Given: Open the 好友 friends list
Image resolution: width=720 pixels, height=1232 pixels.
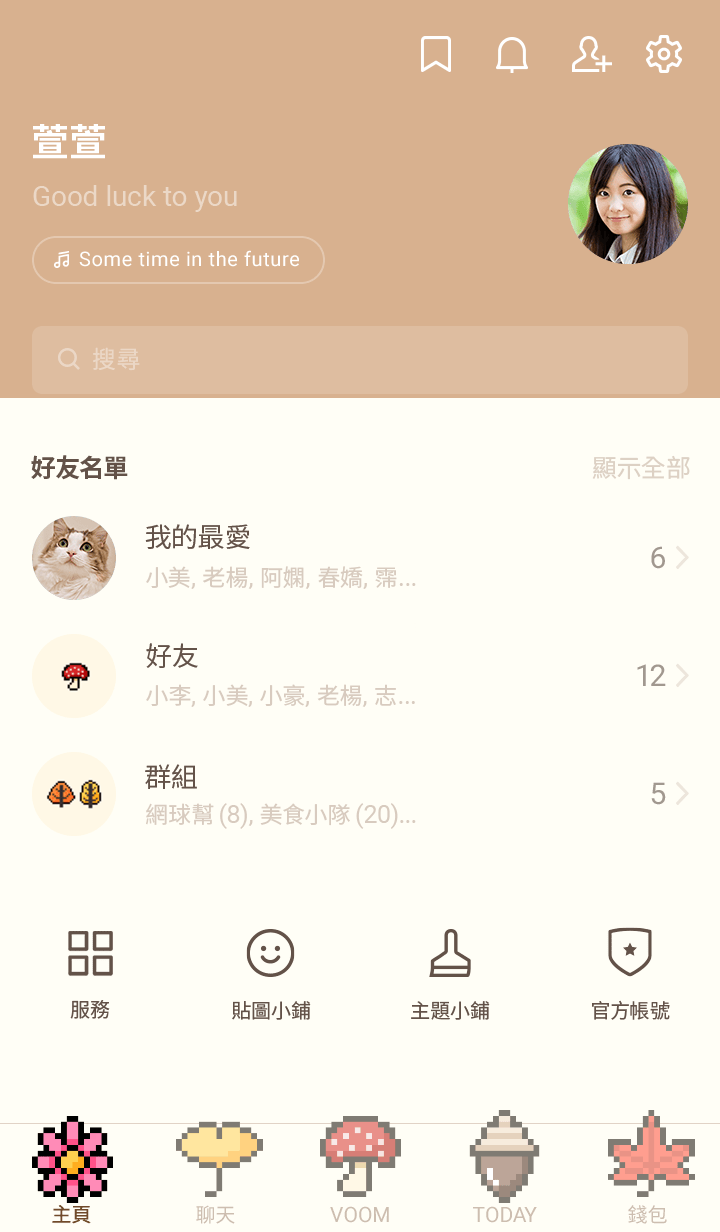Looking at the screenshot, I should [360, 676].
